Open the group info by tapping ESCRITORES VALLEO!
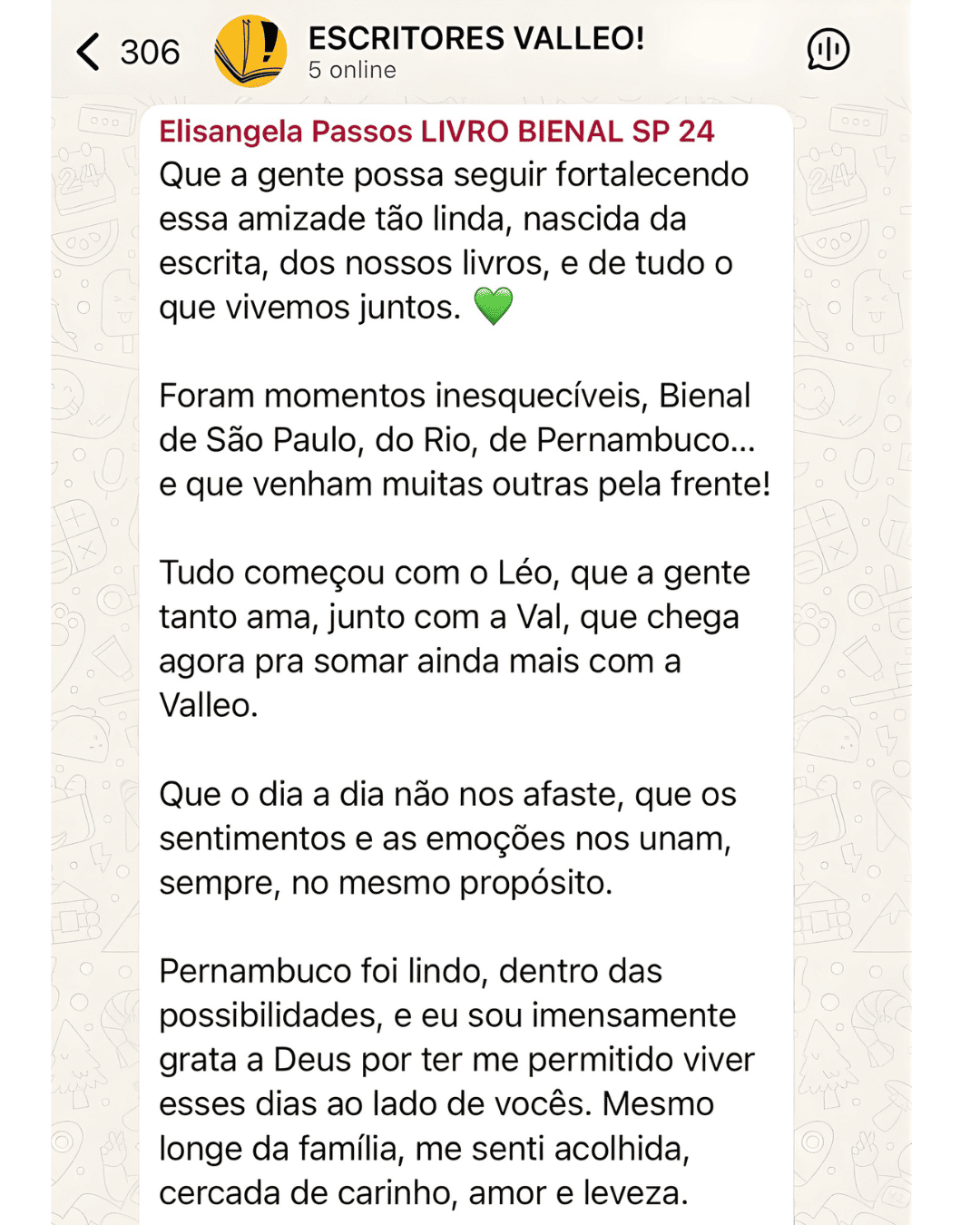Image resolution: width=980 pixels, height=1225 pixels. click(x=475, y=38)
